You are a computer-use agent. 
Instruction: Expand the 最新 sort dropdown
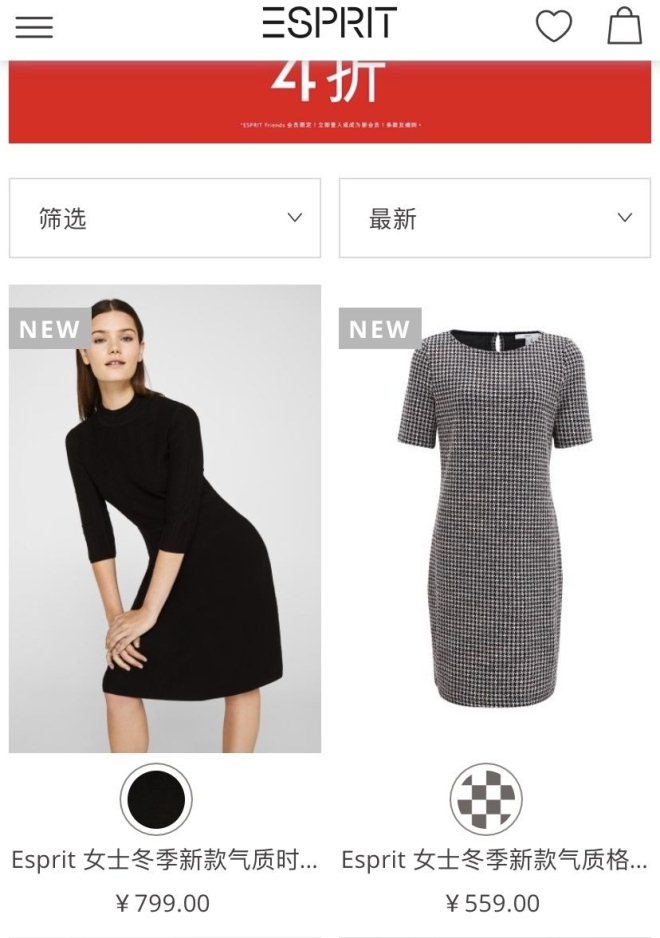pos(495,218)
